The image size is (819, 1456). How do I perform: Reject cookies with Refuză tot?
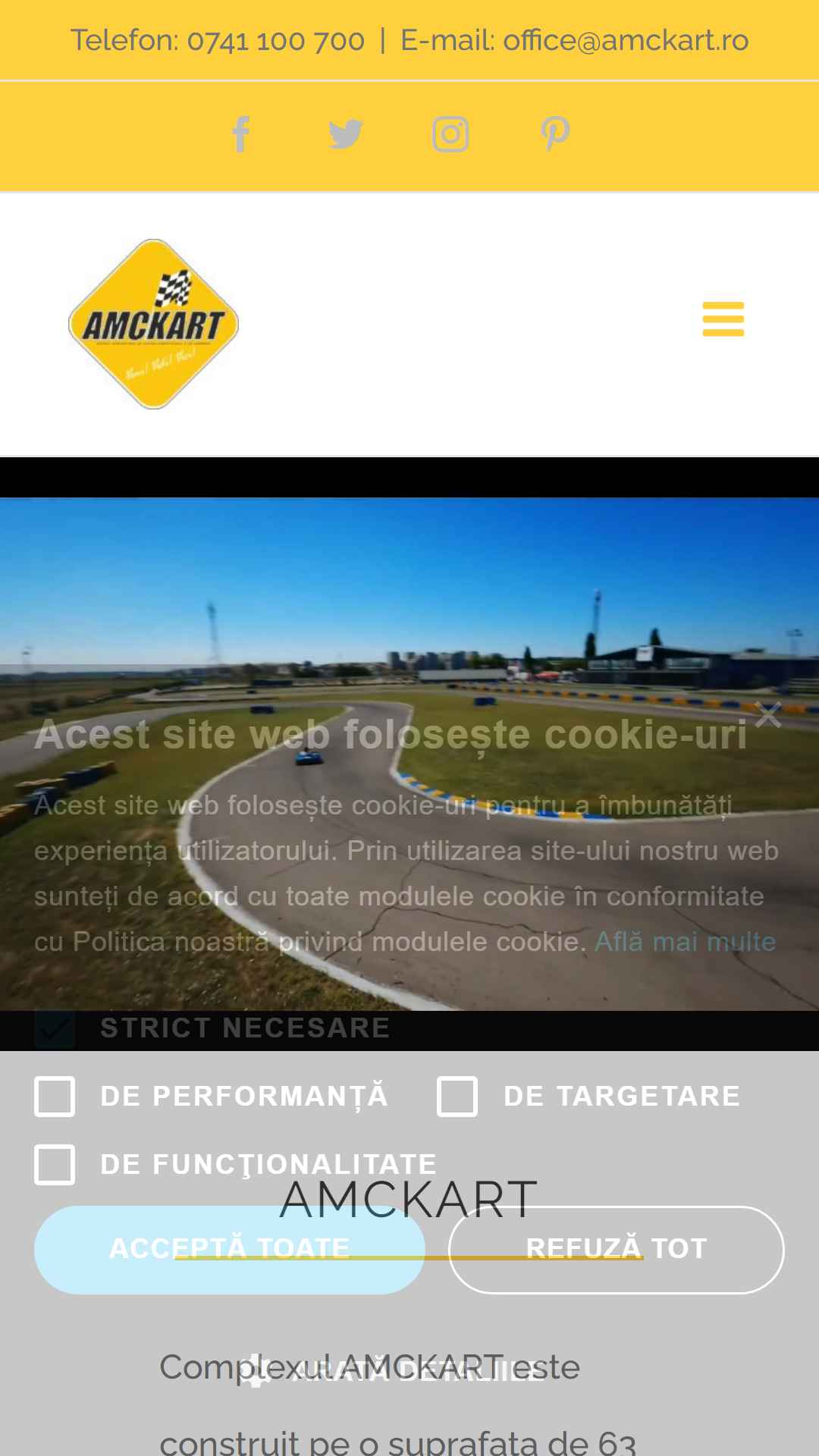pos(616,1249)
